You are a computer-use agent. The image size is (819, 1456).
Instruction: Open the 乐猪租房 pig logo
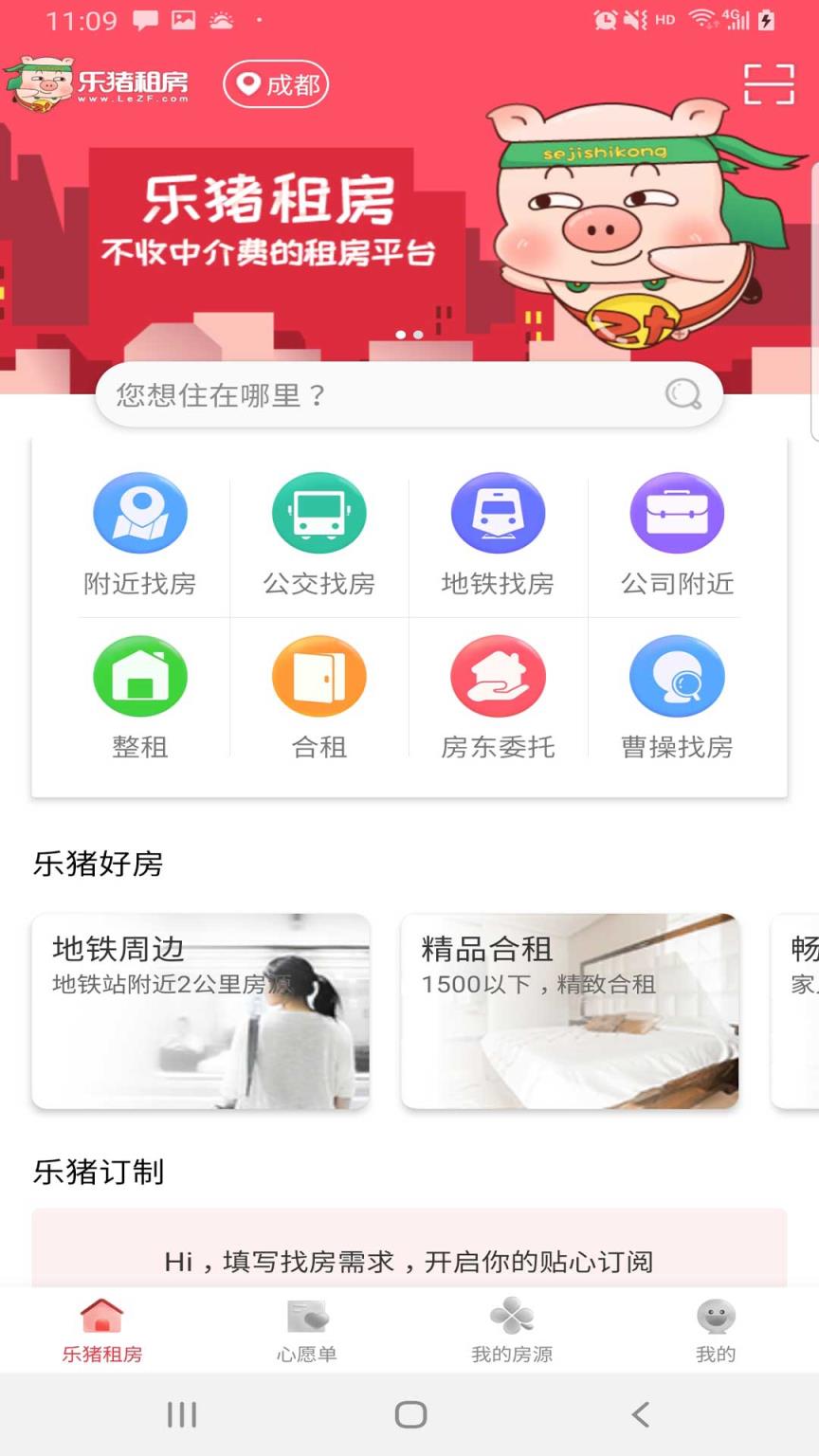[100, 82]
